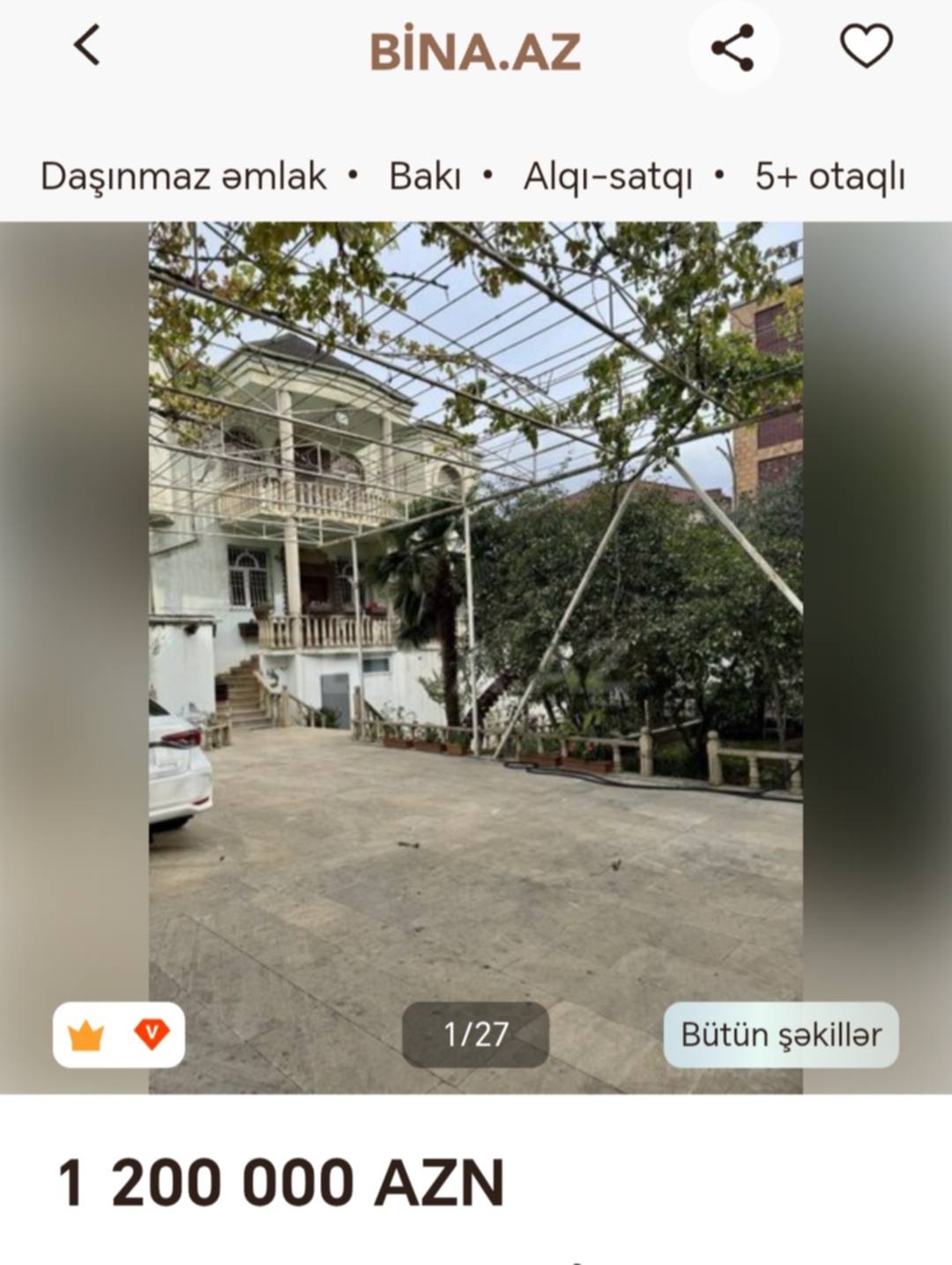This screenshot has width=952, height=1265.
Task: Go back using the arrow icon
Action: [86, 46]
